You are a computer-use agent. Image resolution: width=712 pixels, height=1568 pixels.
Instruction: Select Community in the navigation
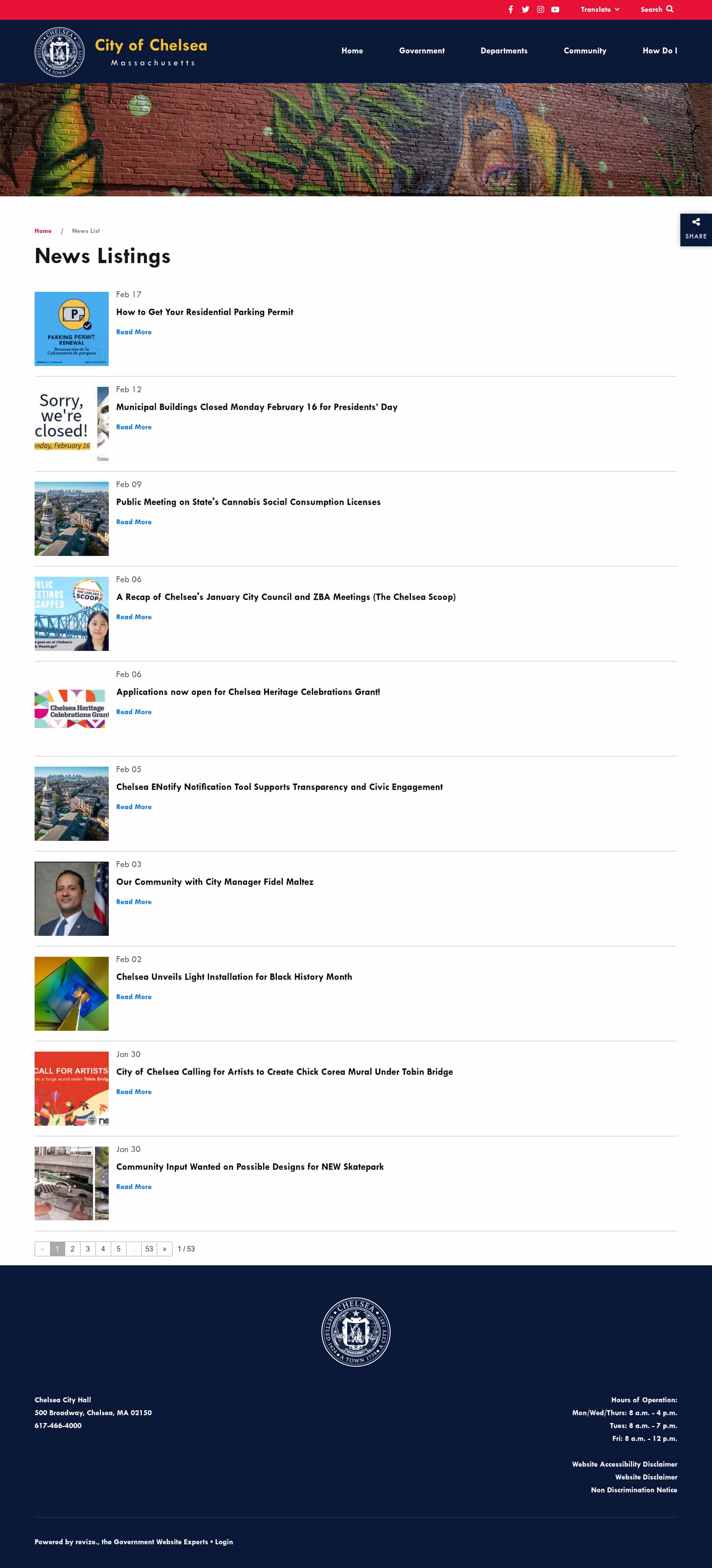[584, 50]
